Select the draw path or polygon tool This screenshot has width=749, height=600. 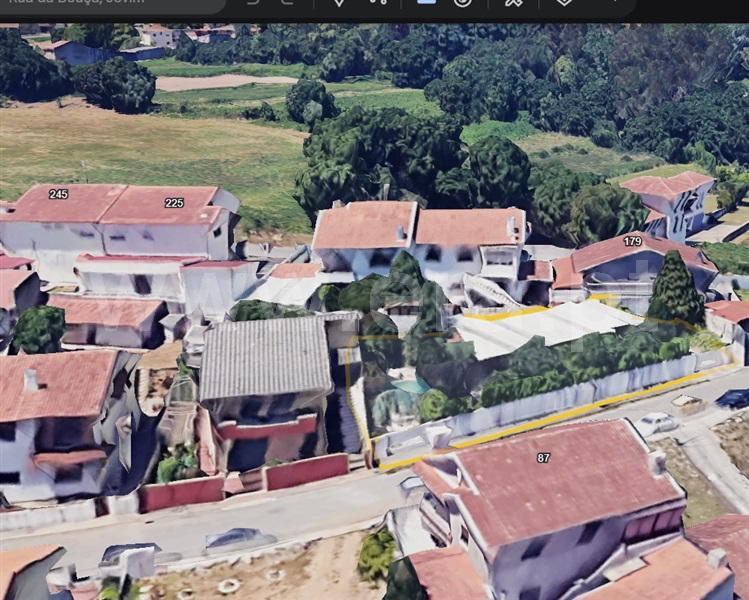[x=378, y=3]
